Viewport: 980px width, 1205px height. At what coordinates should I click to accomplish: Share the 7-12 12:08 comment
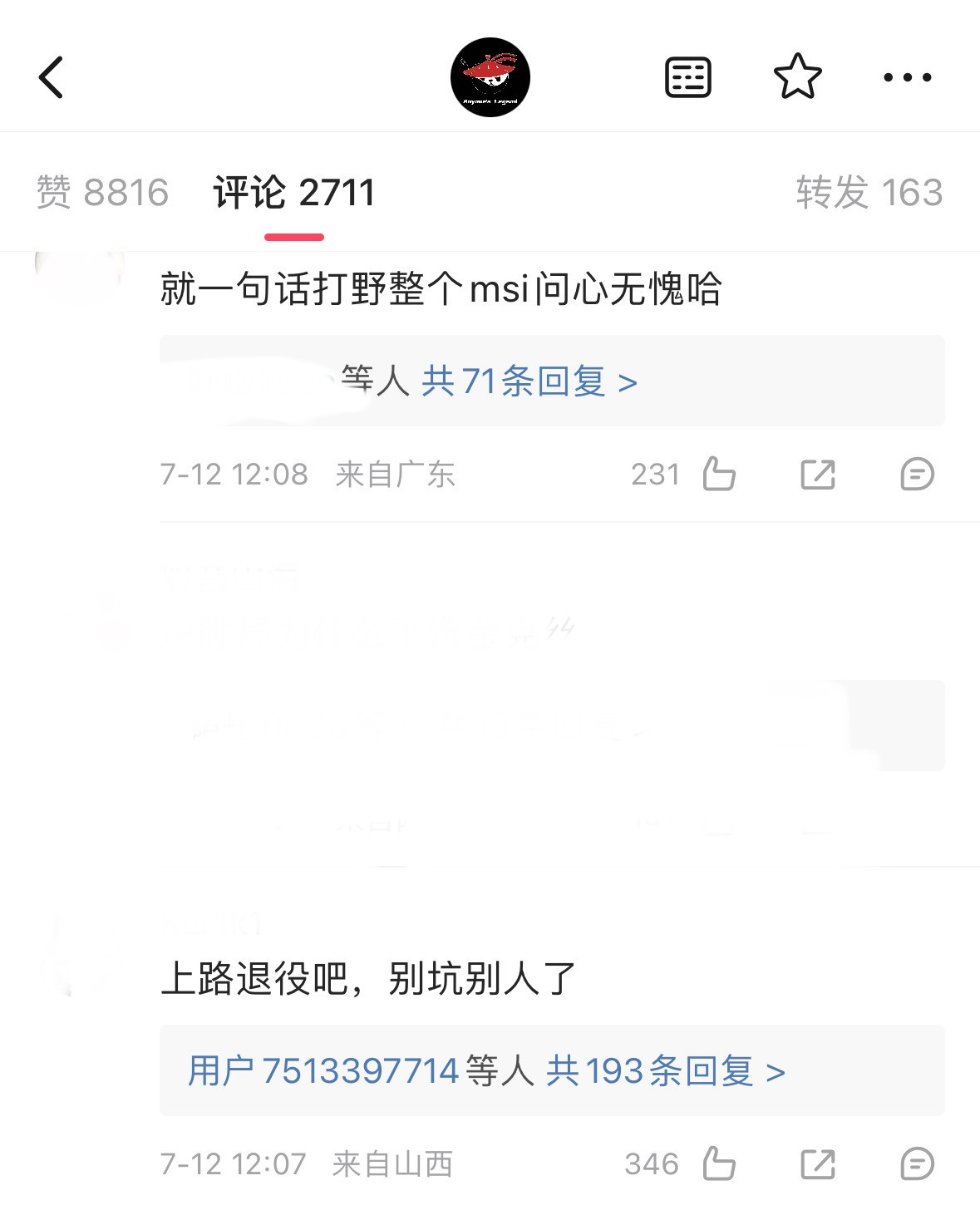[x=818, y=475]
